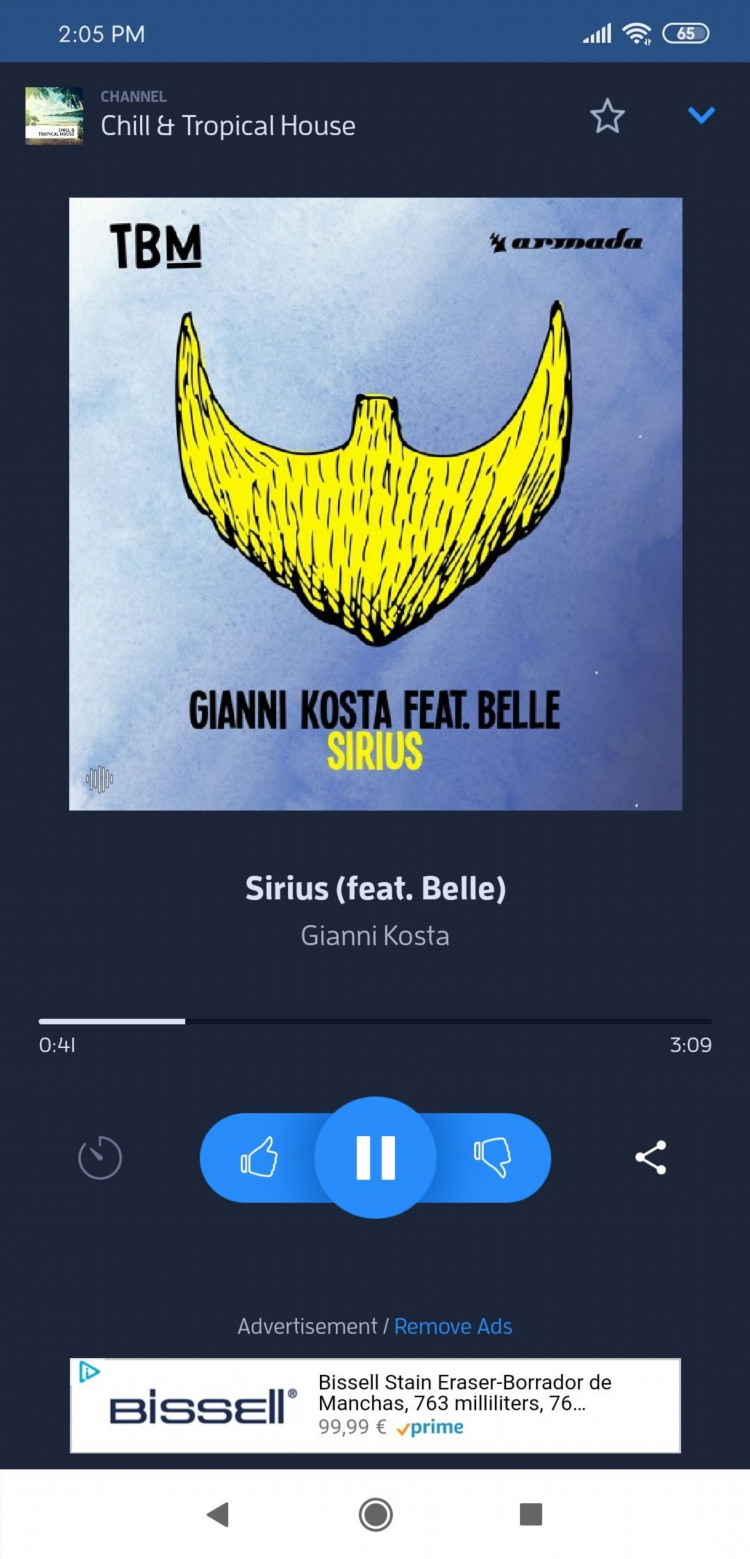Collapse the player with the down chevron

[702, 116]
